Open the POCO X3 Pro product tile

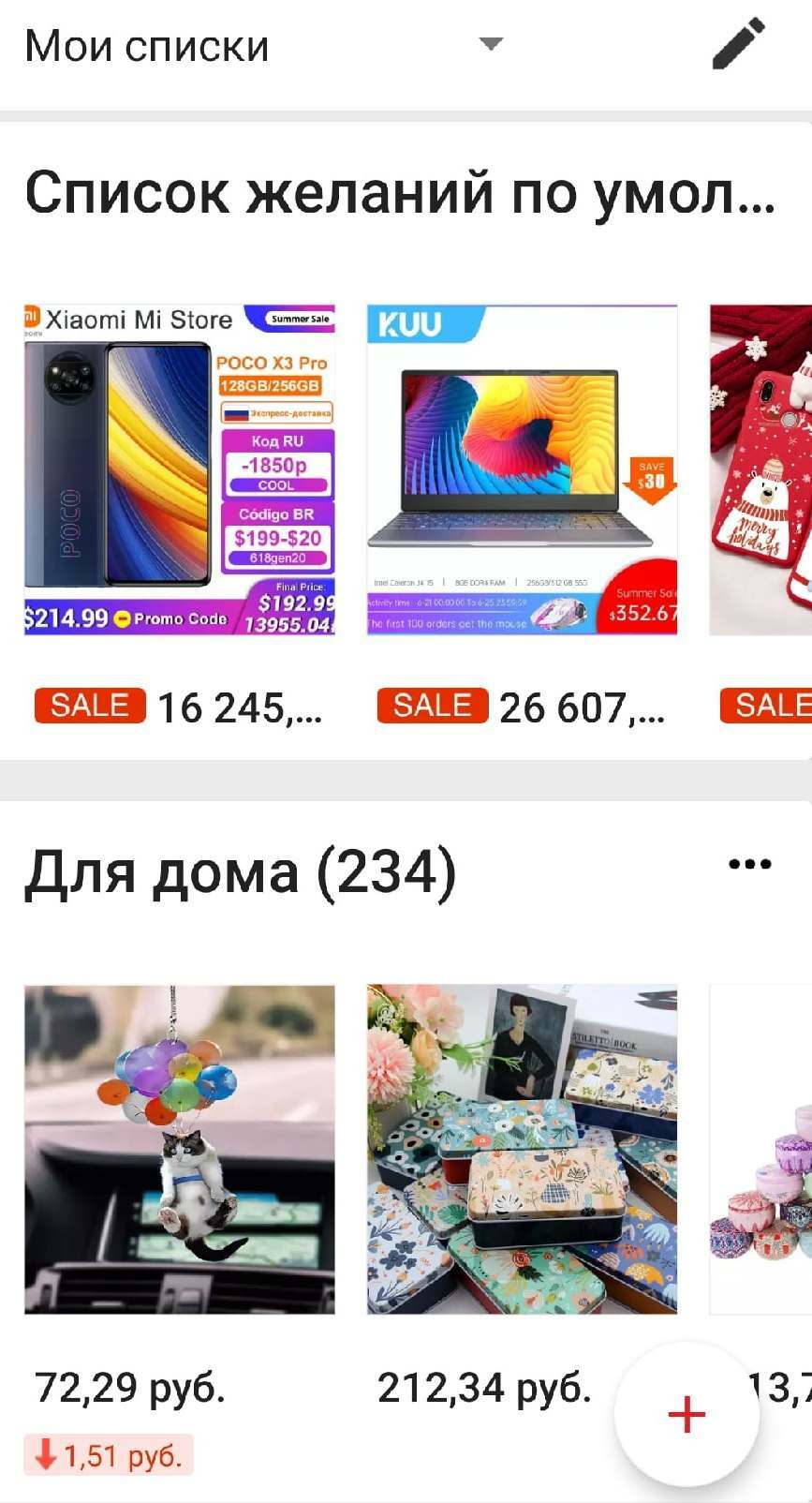[x=180, y=469]
